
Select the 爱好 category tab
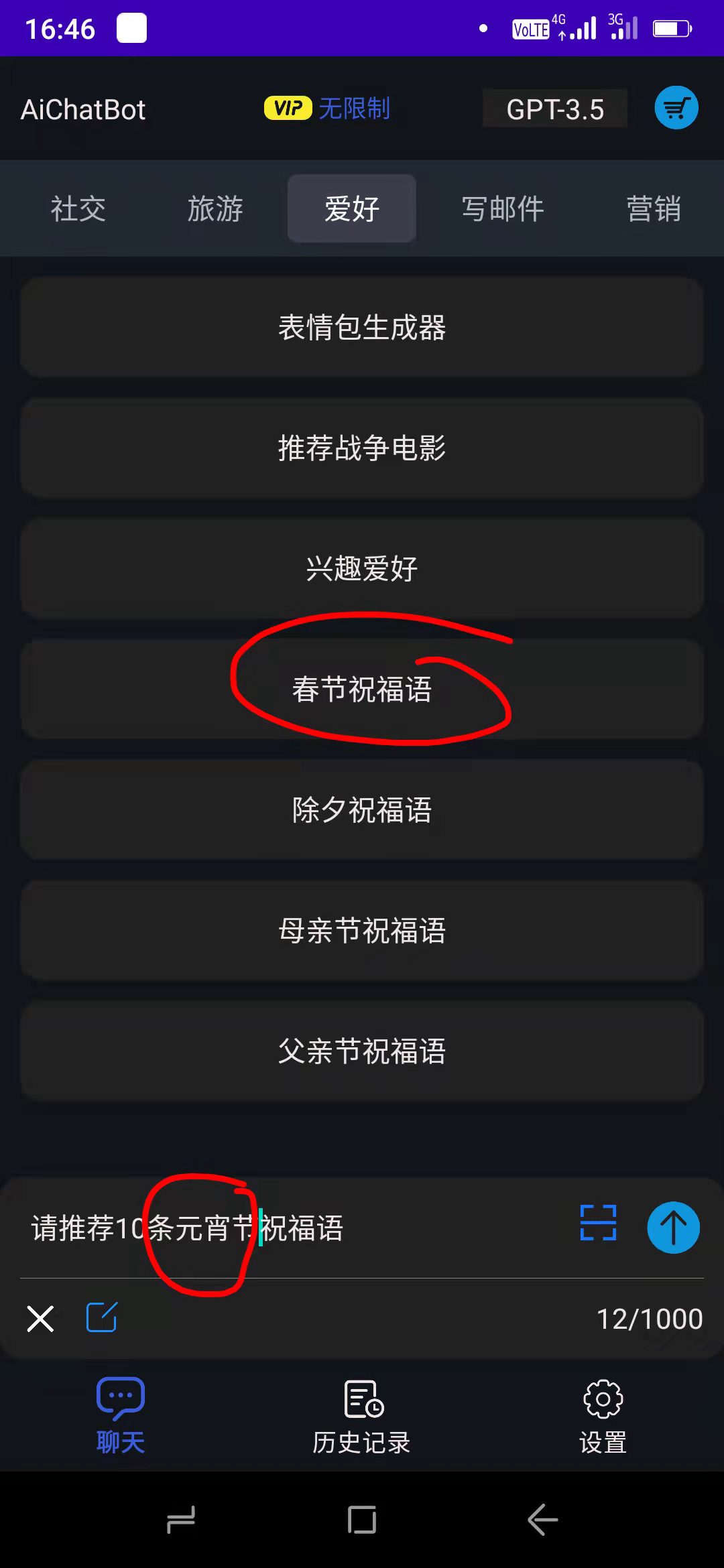pos(352,208)
